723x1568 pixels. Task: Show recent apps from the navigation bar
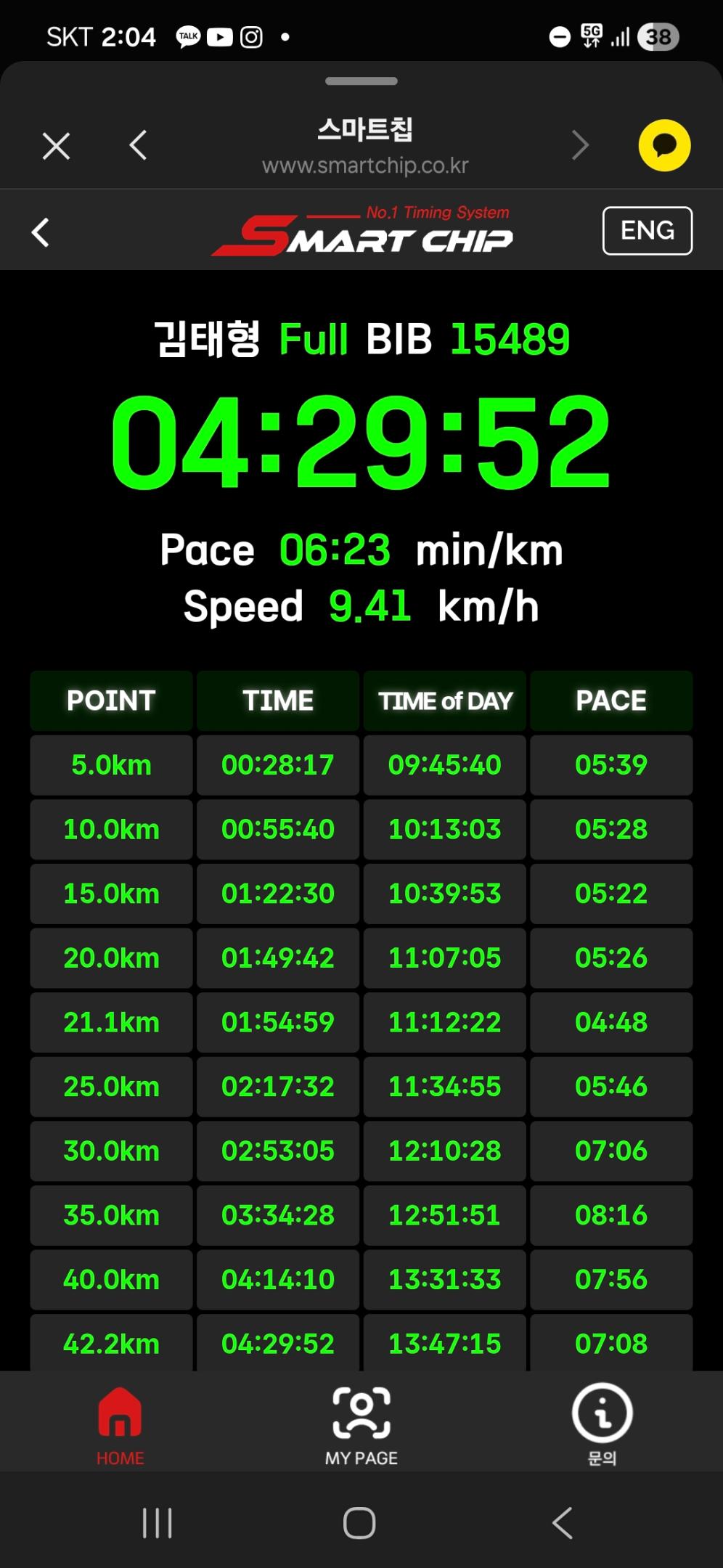click(158, 1522)
